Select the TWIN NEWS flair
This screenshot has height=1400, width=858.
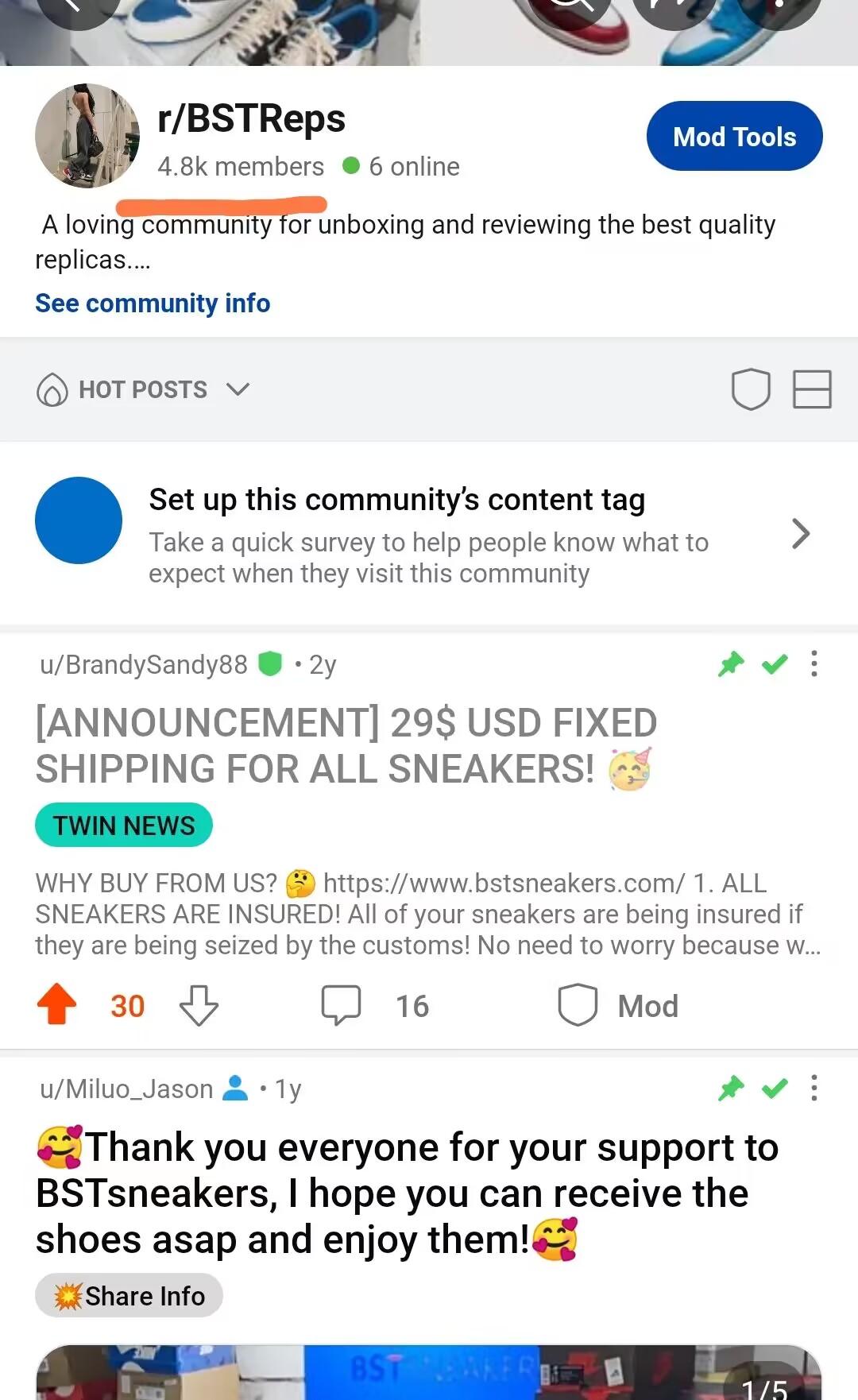(124, 825)
